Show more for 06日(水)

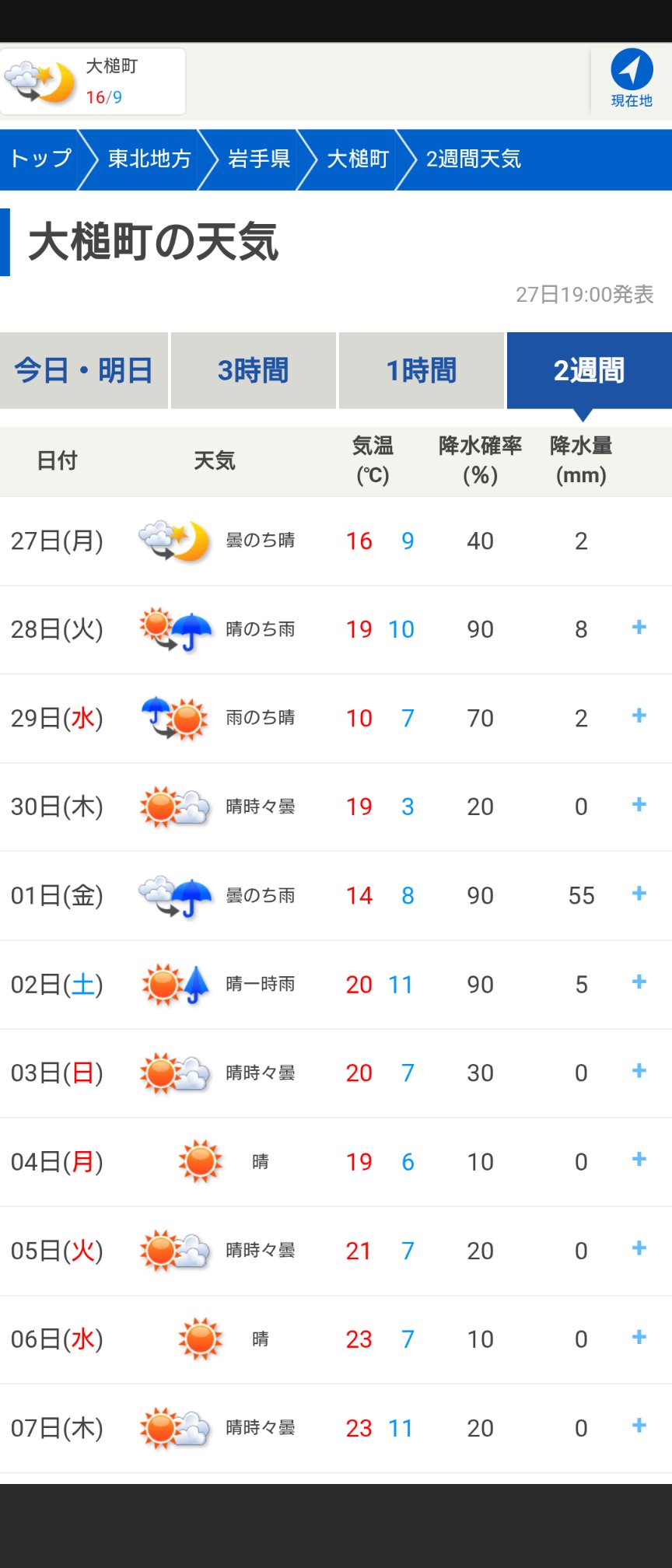tap(639, 1337)
